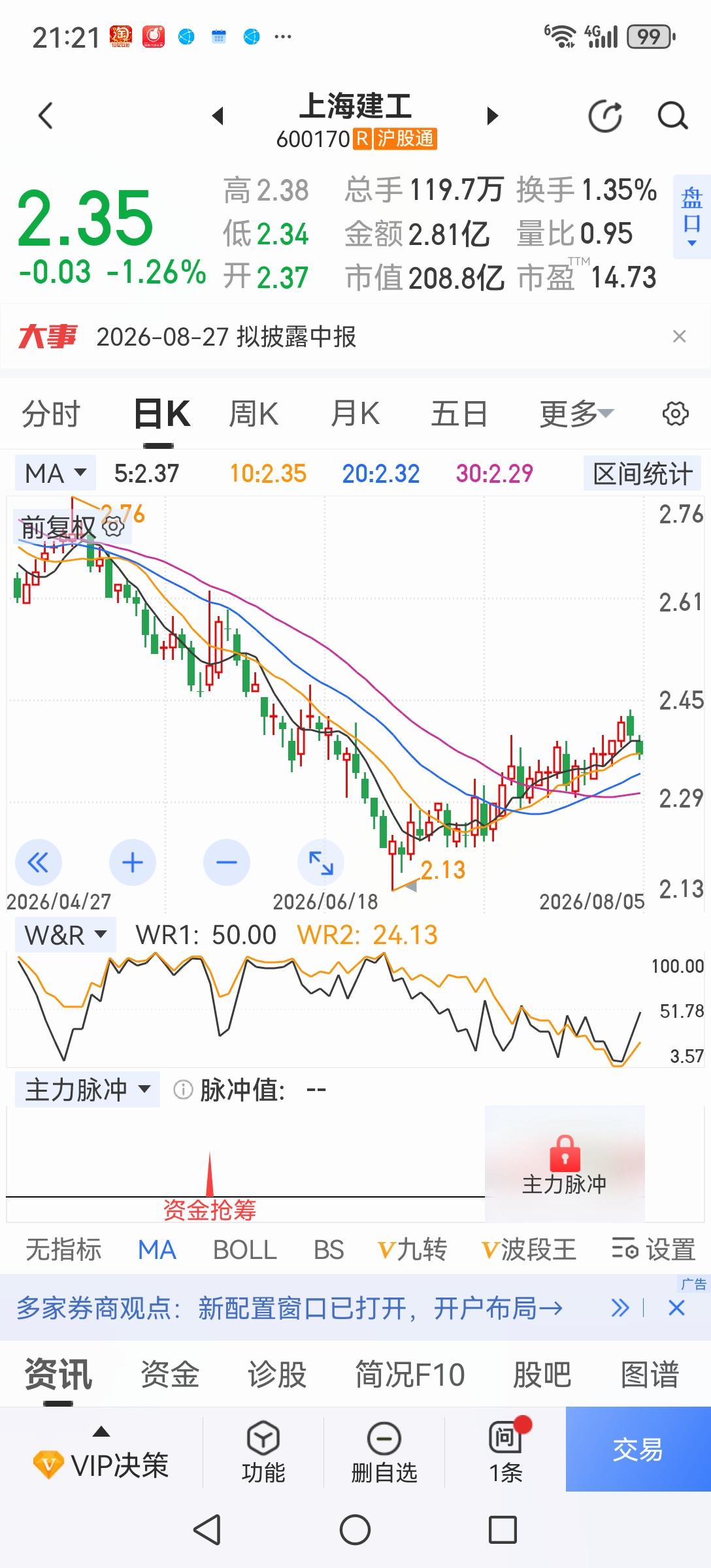The height and width of the screenshot is (1568, 711).
Task: Tap the 交易 trade button
Action: (638, 1449)
